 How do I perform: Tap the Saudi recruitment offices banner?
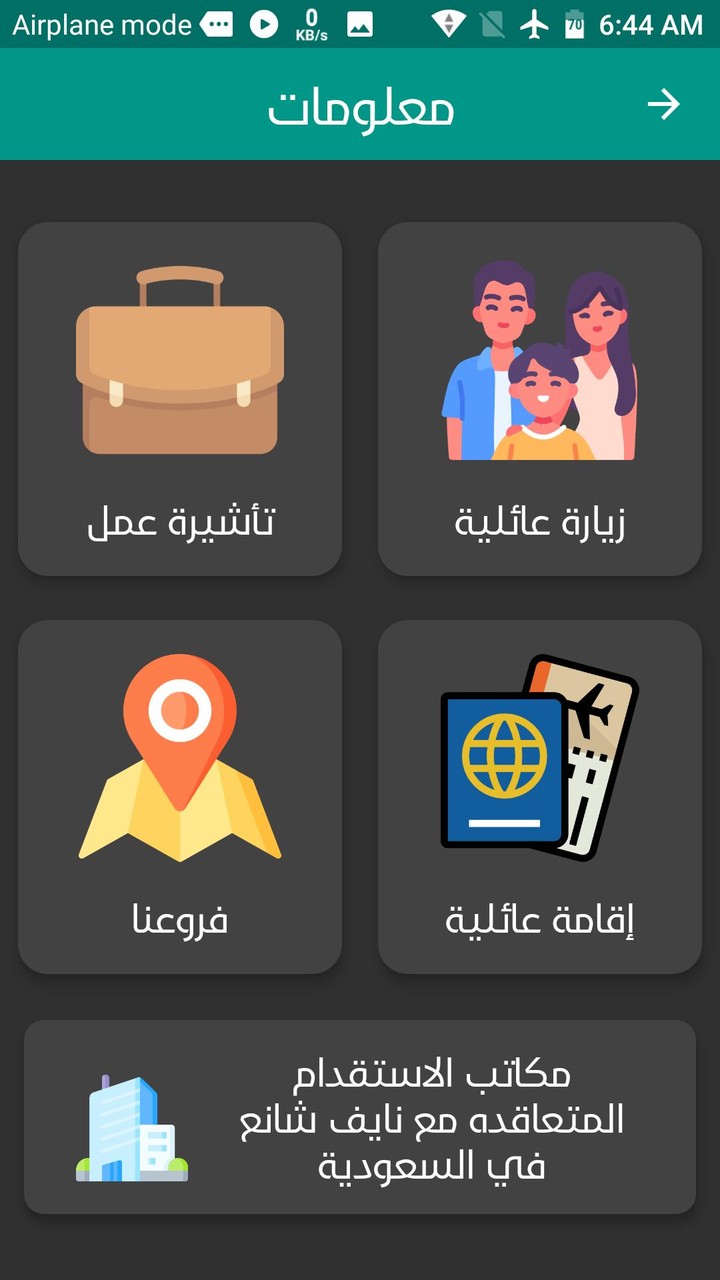pos(360,1119)
